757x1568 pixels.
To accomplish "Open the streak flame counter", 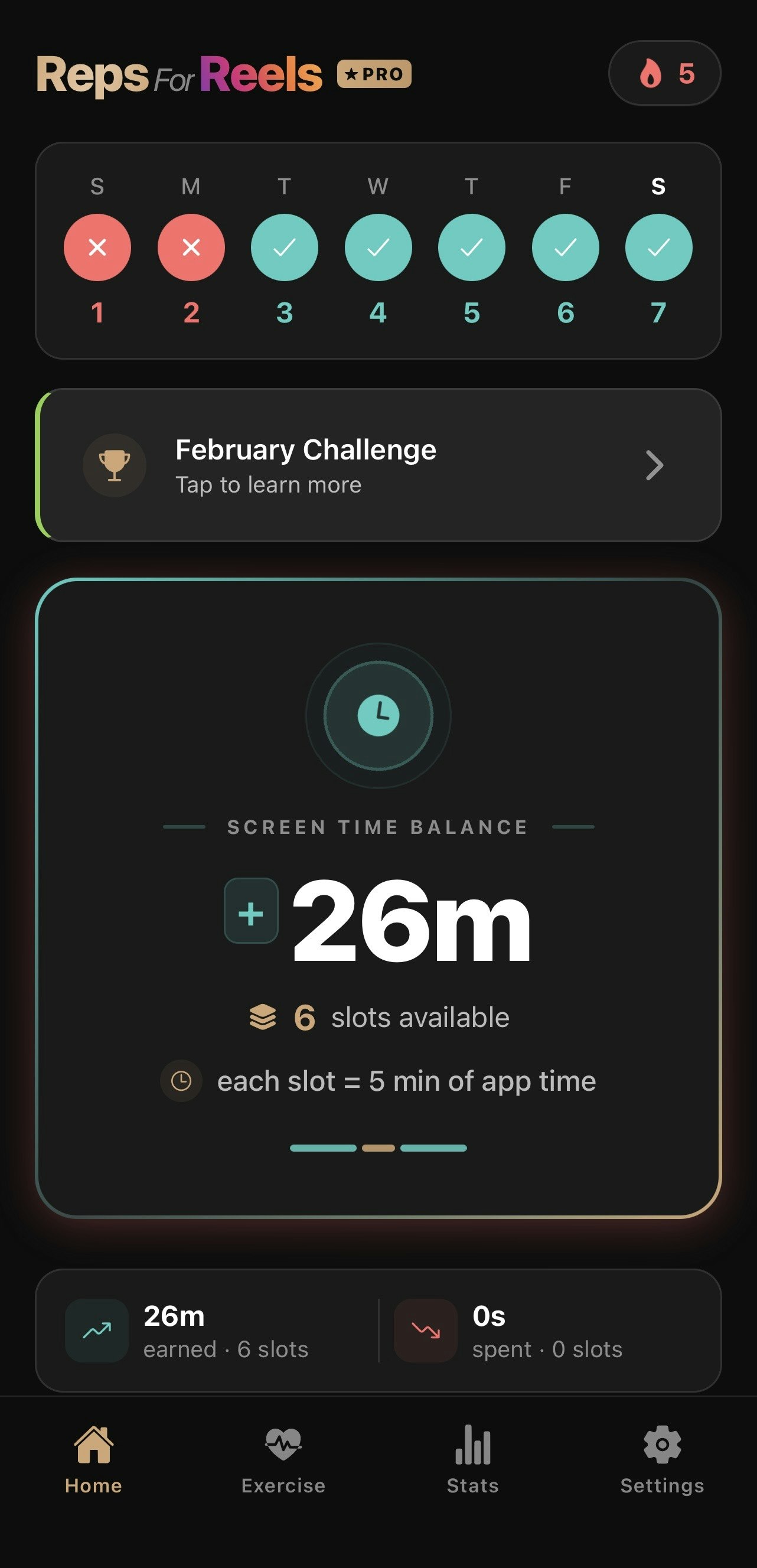I will coord(664,74).
